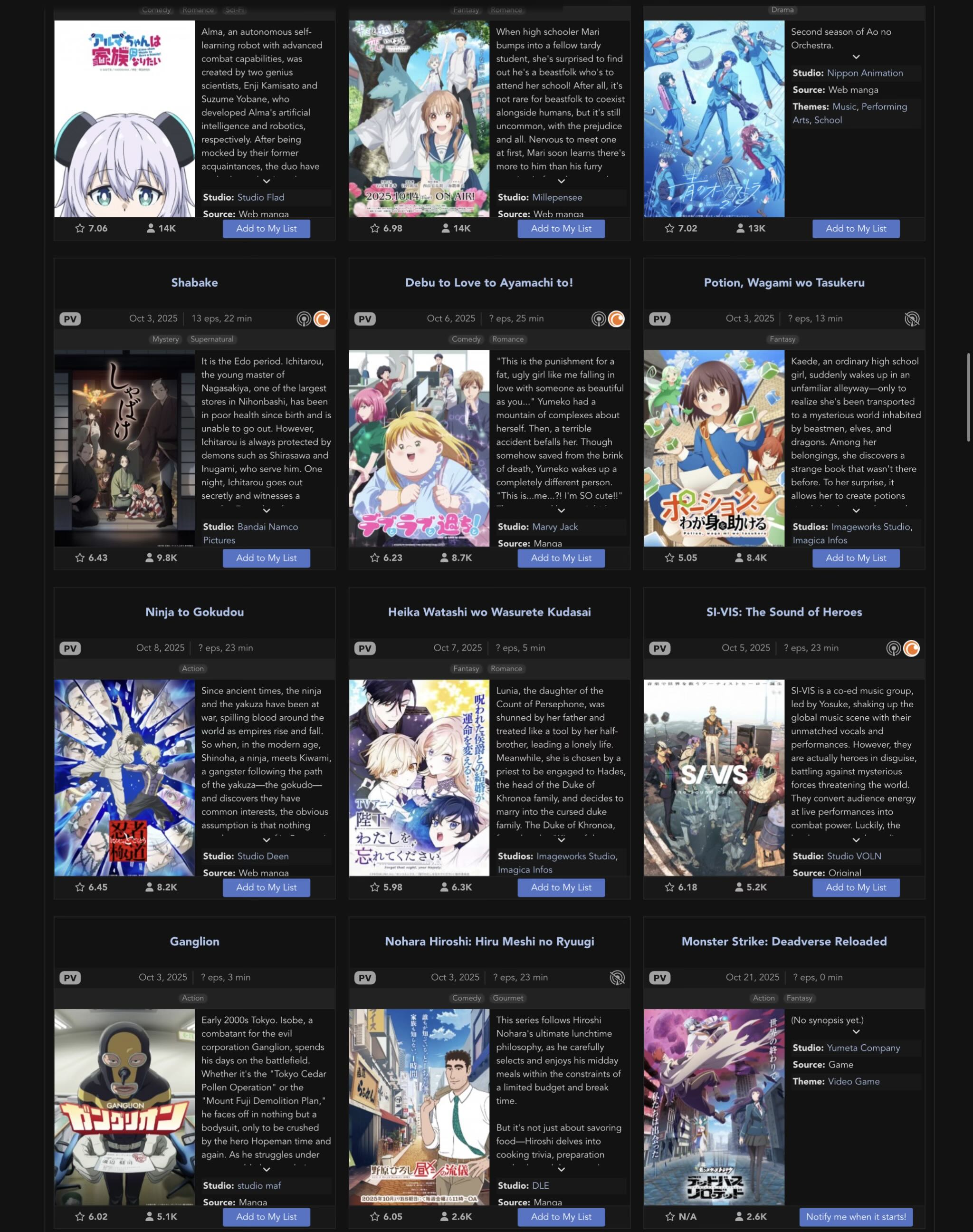
Task: Tap Notify me when it starts!
Action: 856,1217
